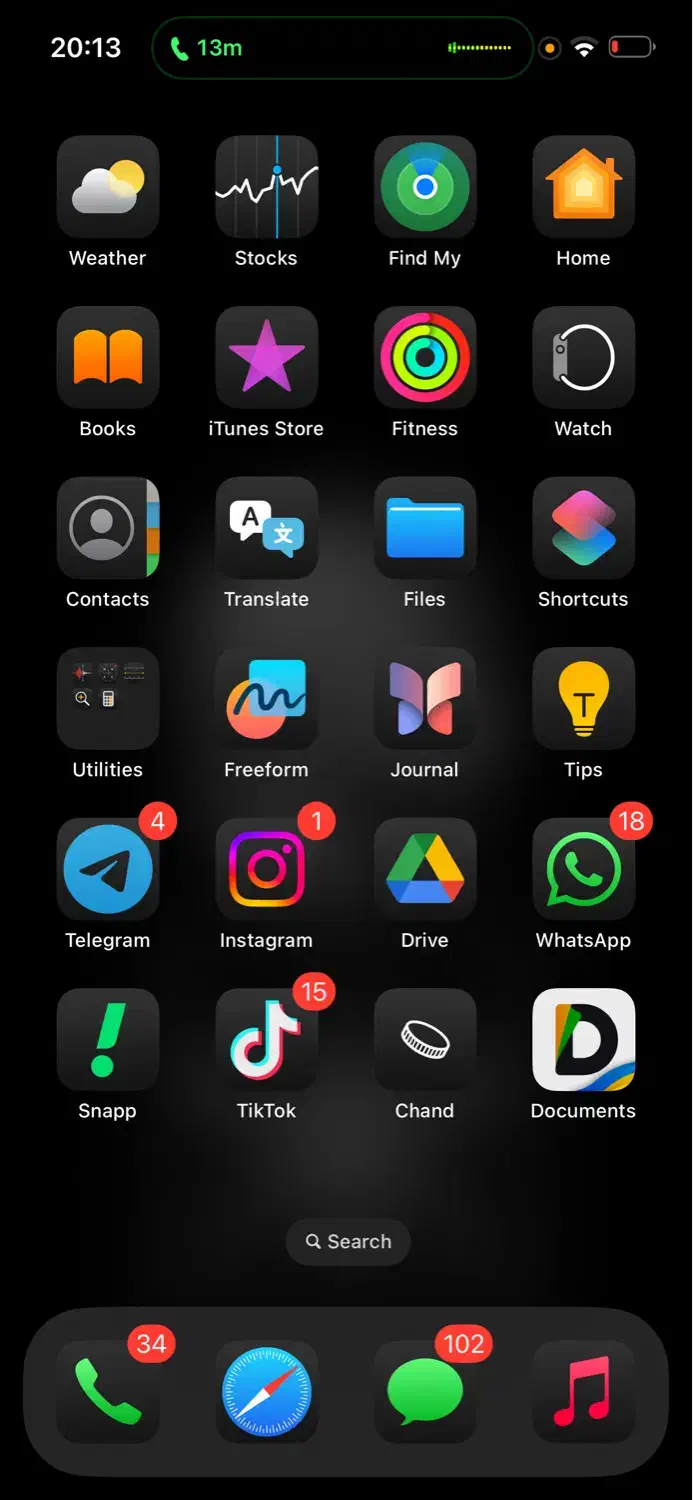This screenshot has height=1500, width=693.
Task: Open Find My
Action: (425, 187)
